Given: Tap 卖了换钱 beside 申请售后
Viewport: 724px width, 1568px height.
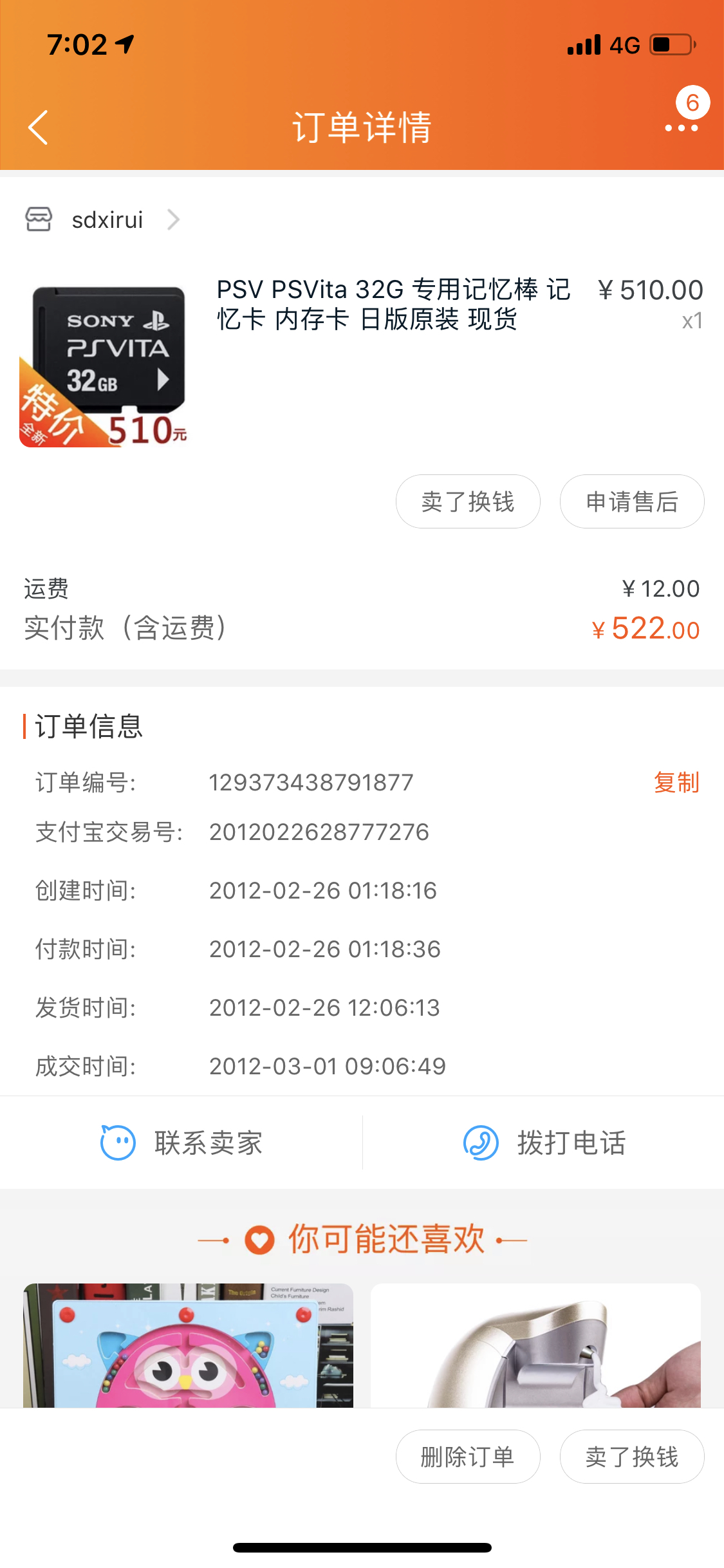Looking at the screenshot, I should [468, 502].
